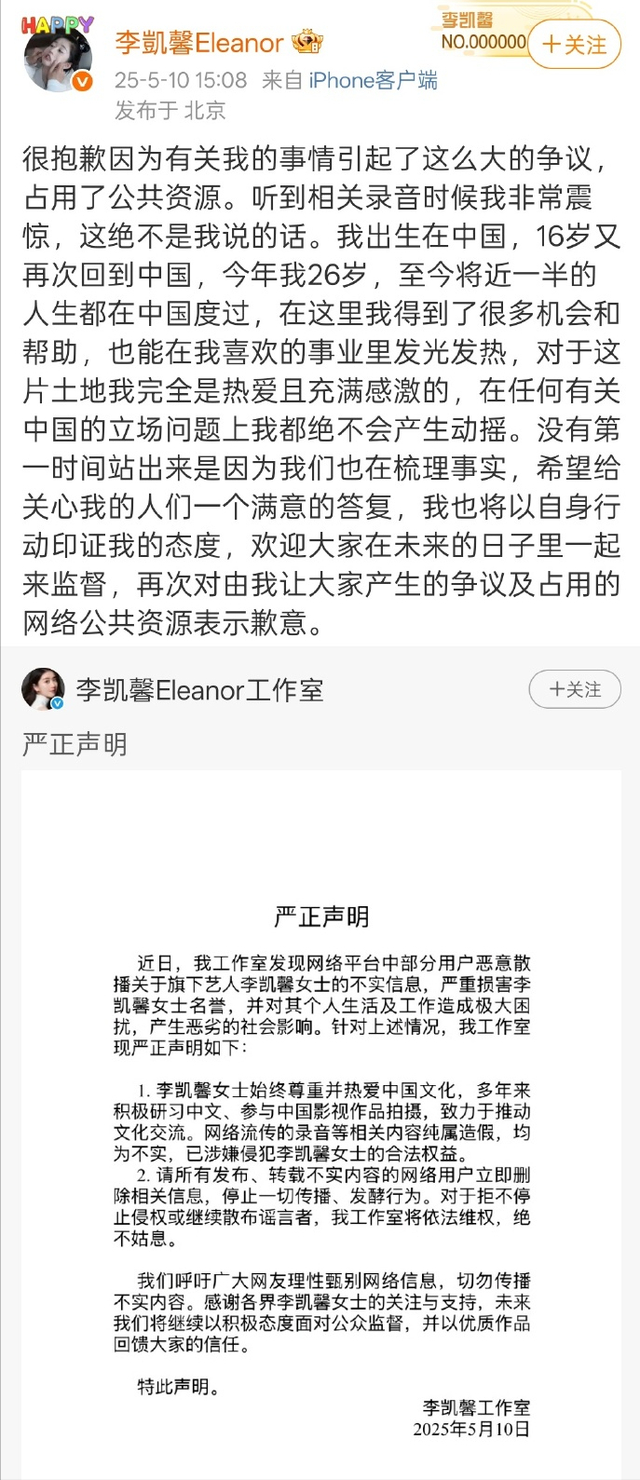Open the iPhone客户端 source link

click(x=372, y=81)
